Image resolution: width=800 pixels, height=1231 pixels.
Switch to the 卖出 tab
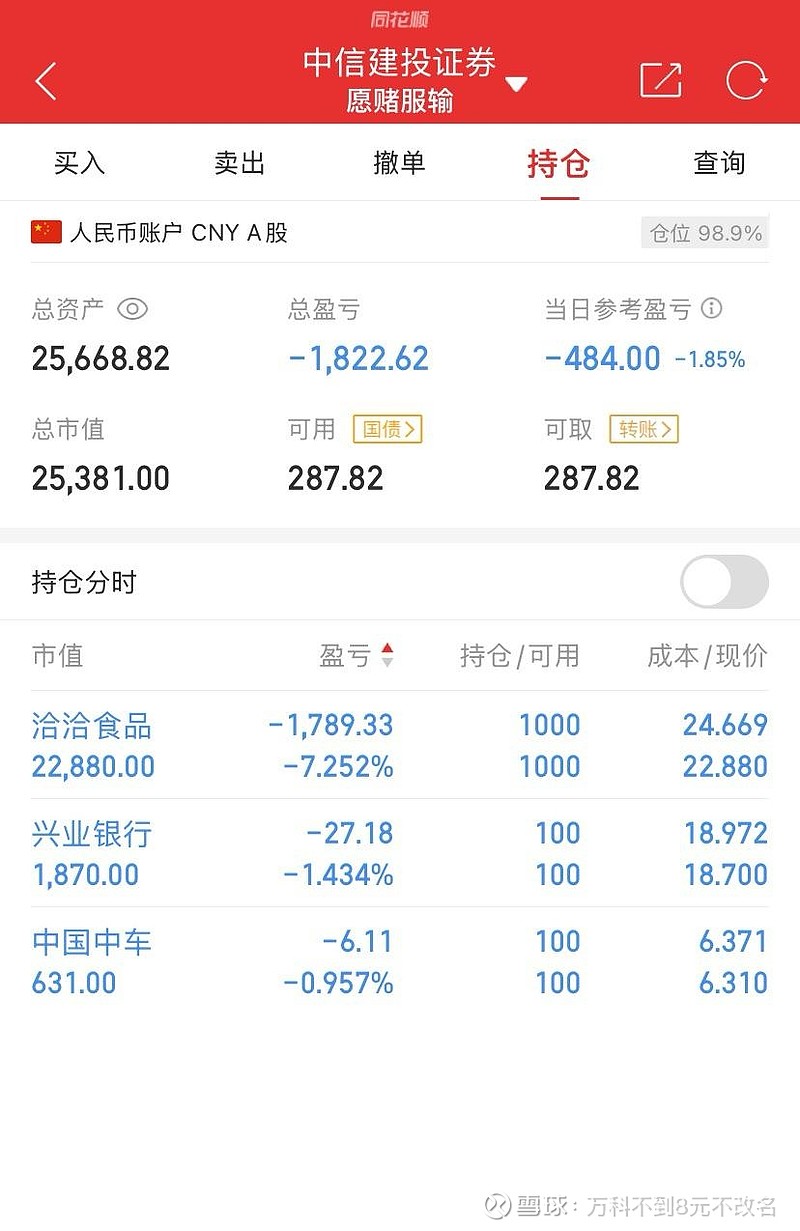click(x=240, y=163)
